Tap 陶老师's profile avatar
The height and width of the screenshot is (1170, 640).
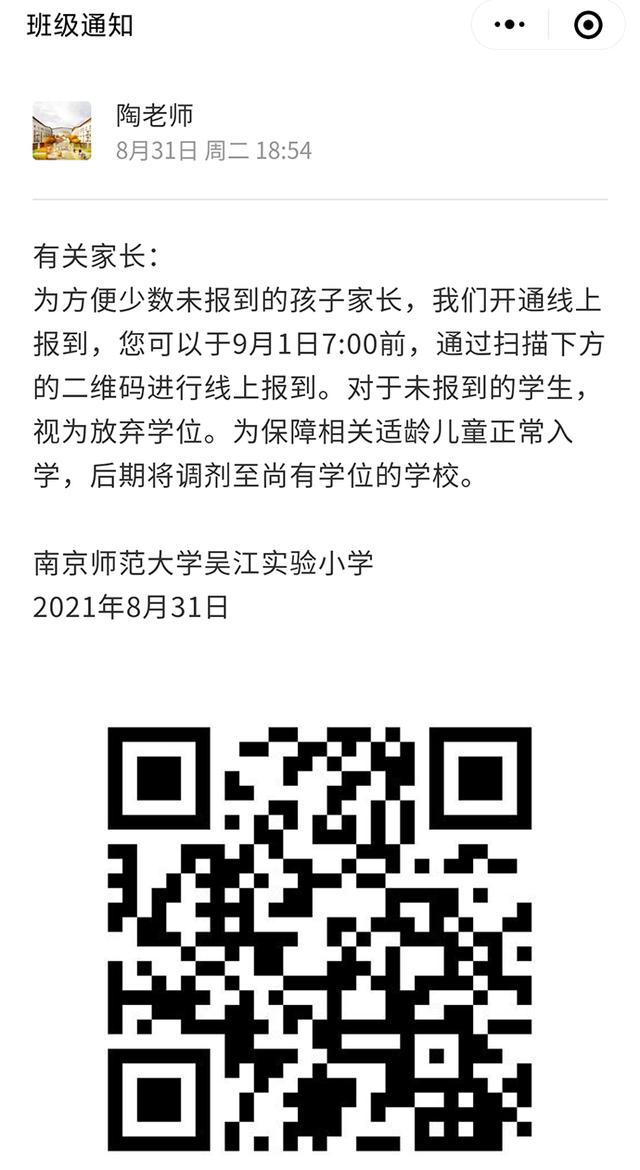62,131
